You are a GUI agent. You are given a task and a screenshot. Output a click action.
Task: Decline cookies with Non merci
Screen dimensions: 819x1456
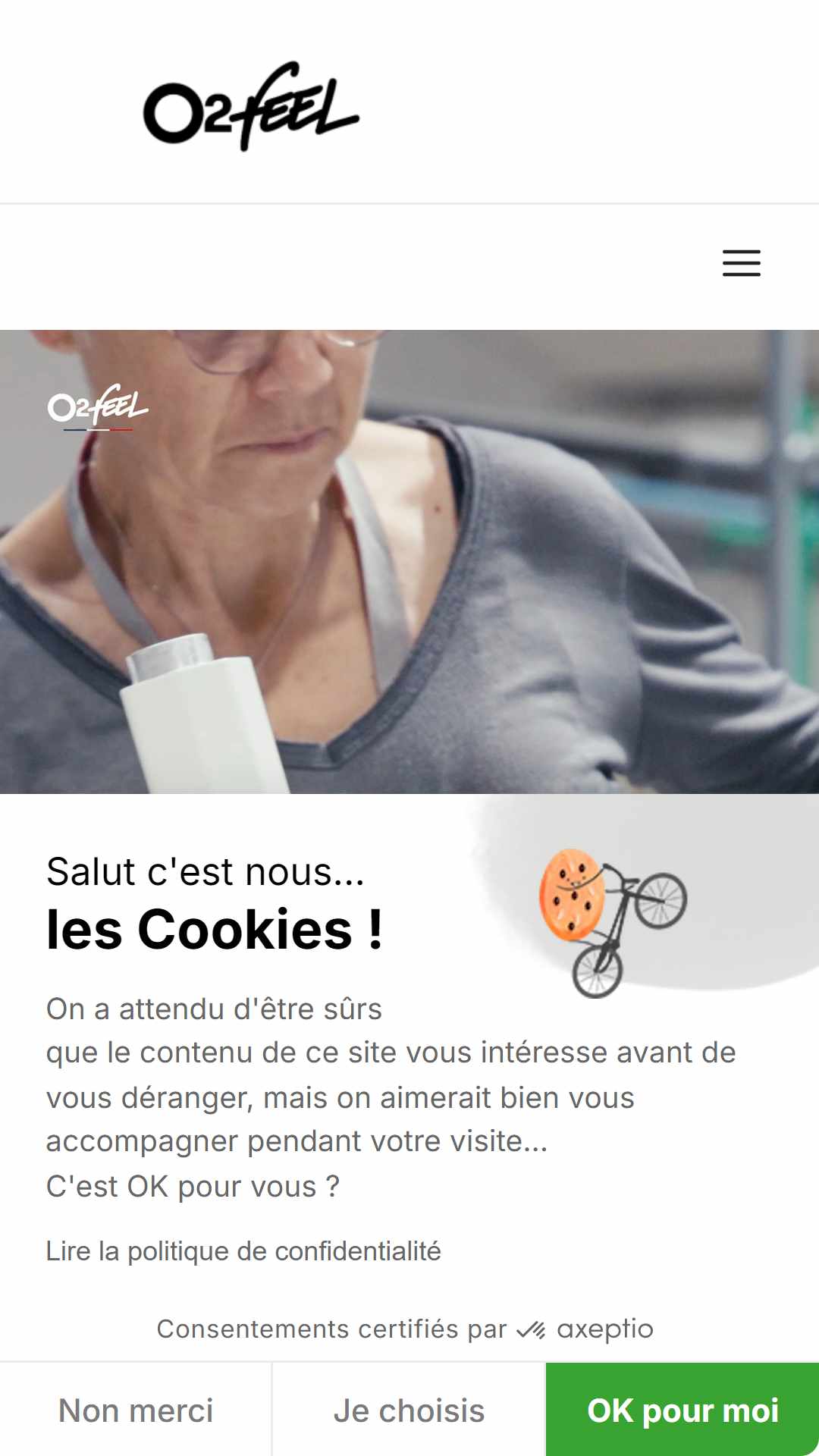click(136, 1410)
